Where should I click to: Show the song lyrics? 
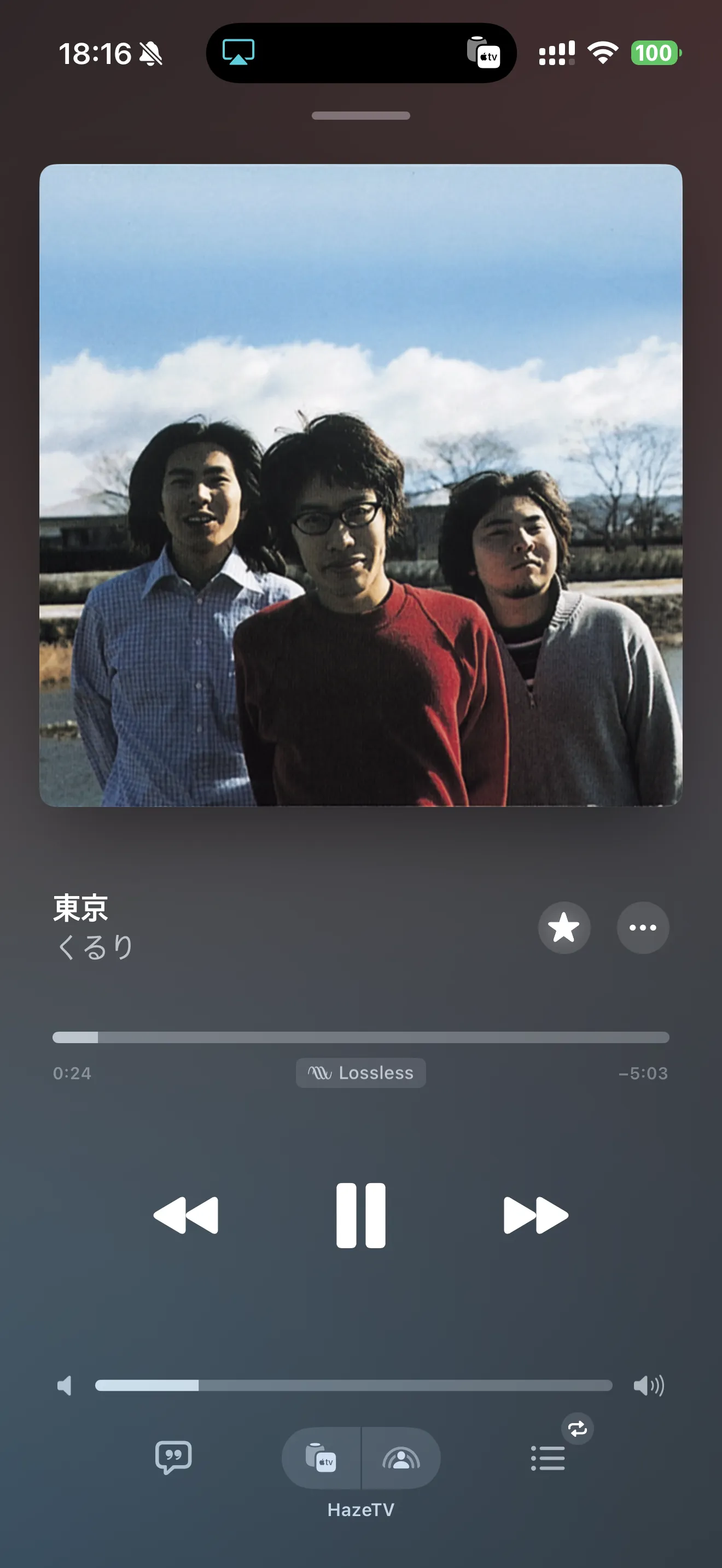click(173, 1457)
